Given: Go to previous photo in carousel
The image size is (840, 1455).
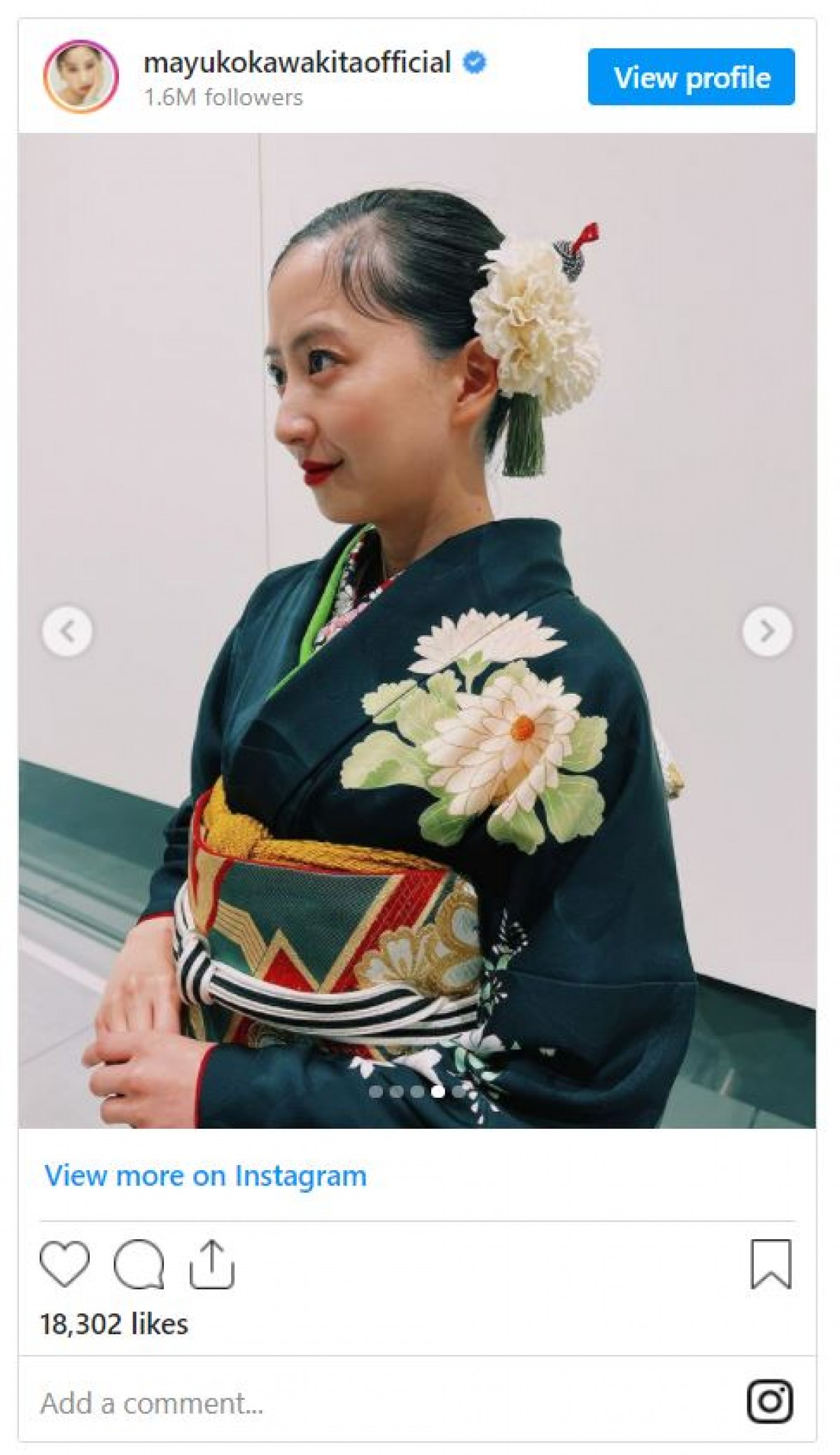Looking at the screenshot, I should point(67,631).
